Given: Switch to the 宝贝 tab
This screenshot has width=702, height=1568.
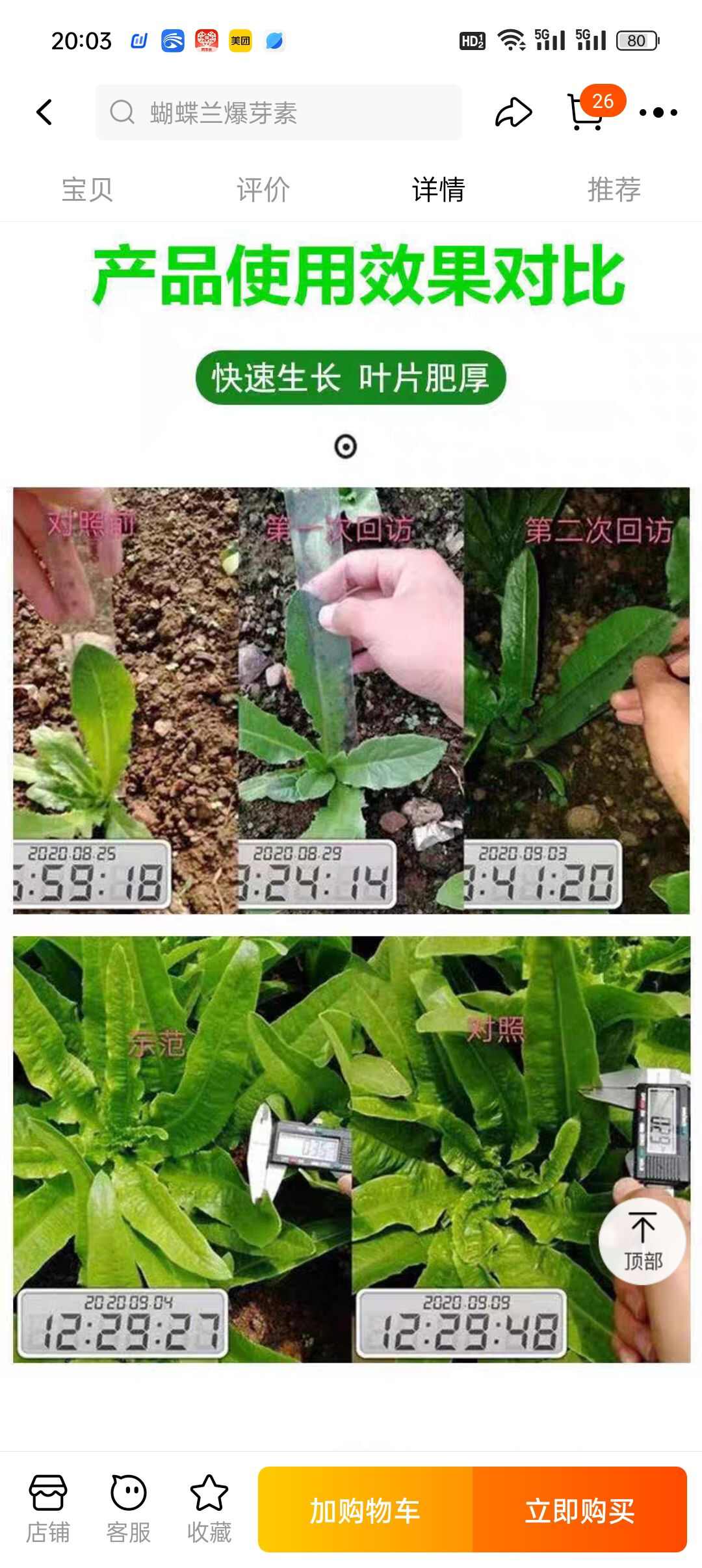Looking at the screenshot, I should point(87,189).
